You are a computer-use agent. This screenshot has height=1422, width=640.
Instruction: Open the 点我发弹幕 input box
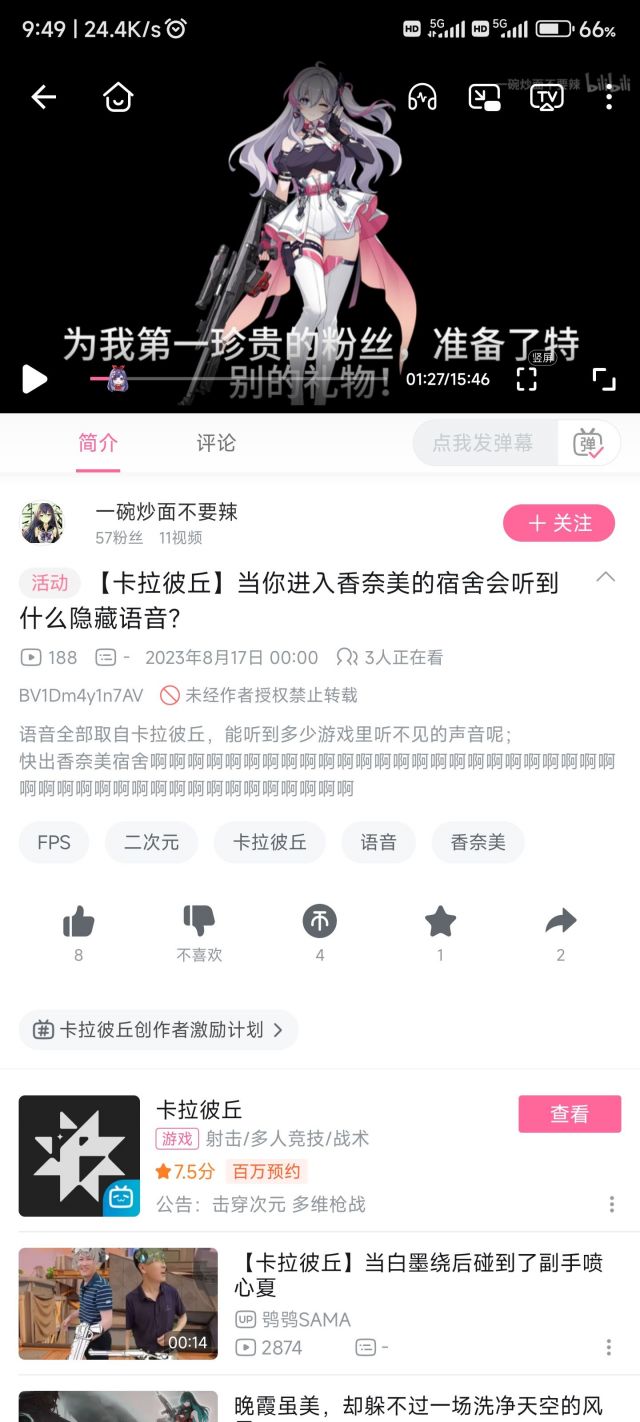tap(485, 443)
